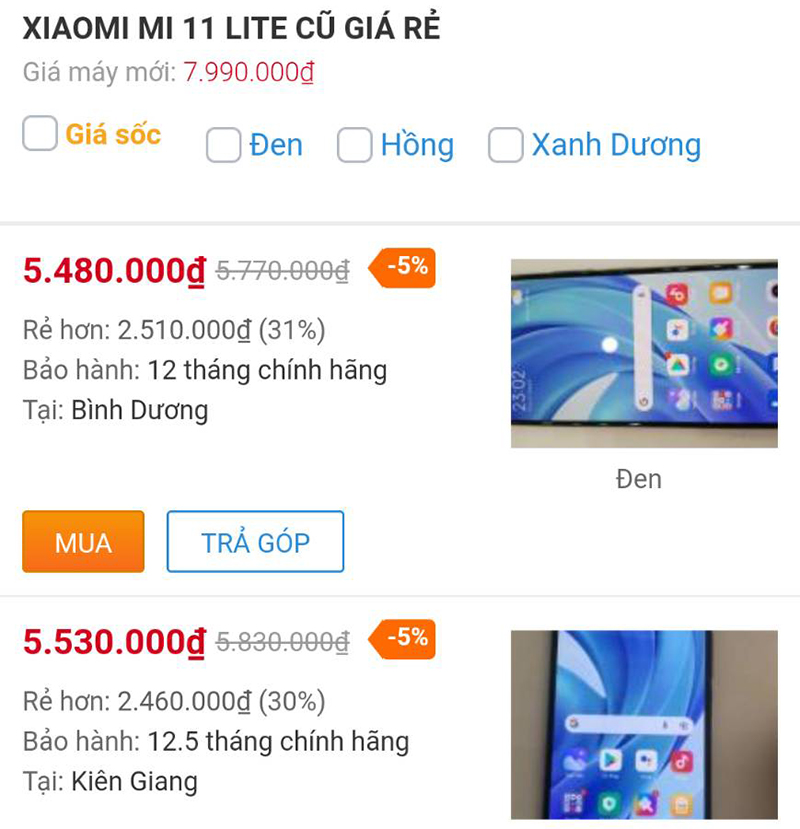Click the Photos triangle icon in the top phone image
800x829 pixels.
(x=678, y=365)
